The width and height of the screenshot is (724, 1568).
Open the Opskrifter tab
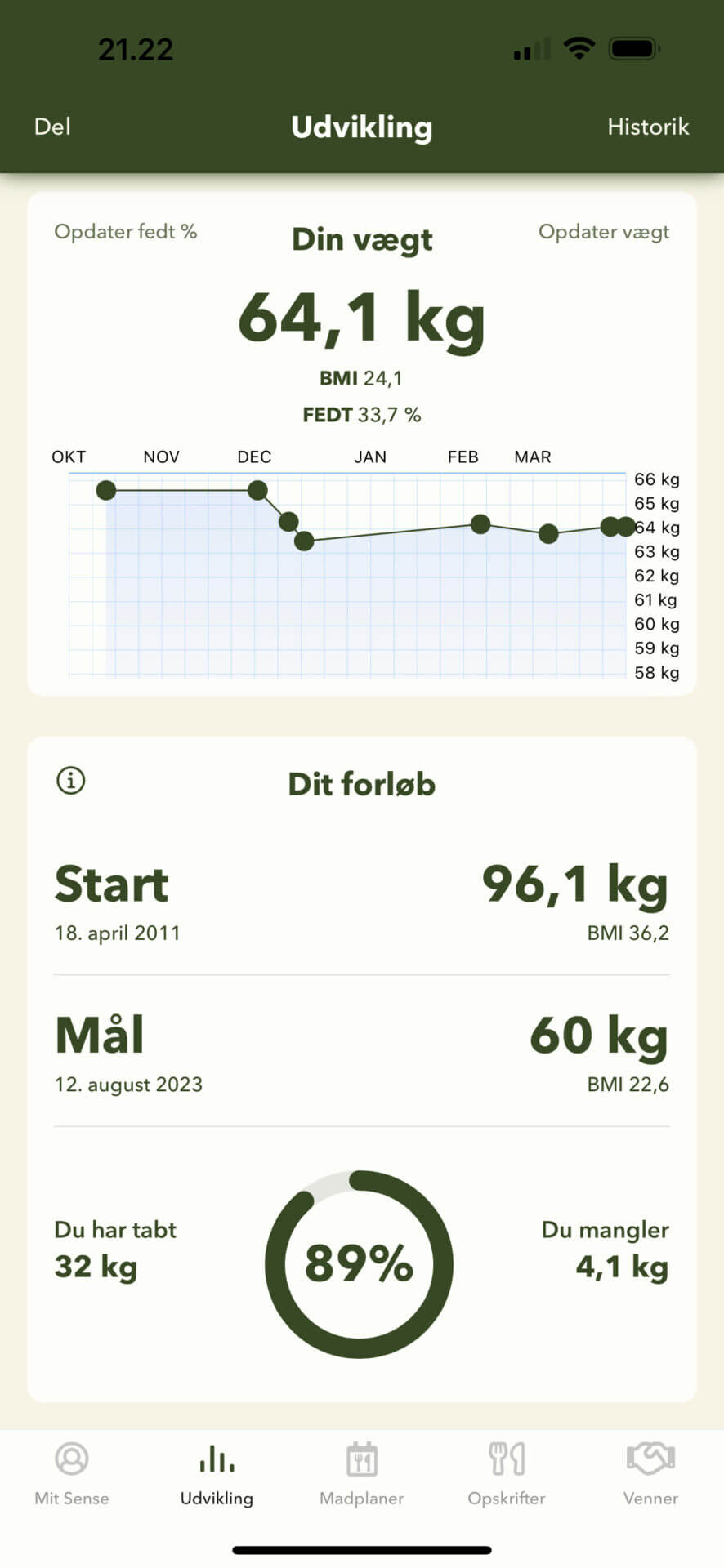point(507,1474)
